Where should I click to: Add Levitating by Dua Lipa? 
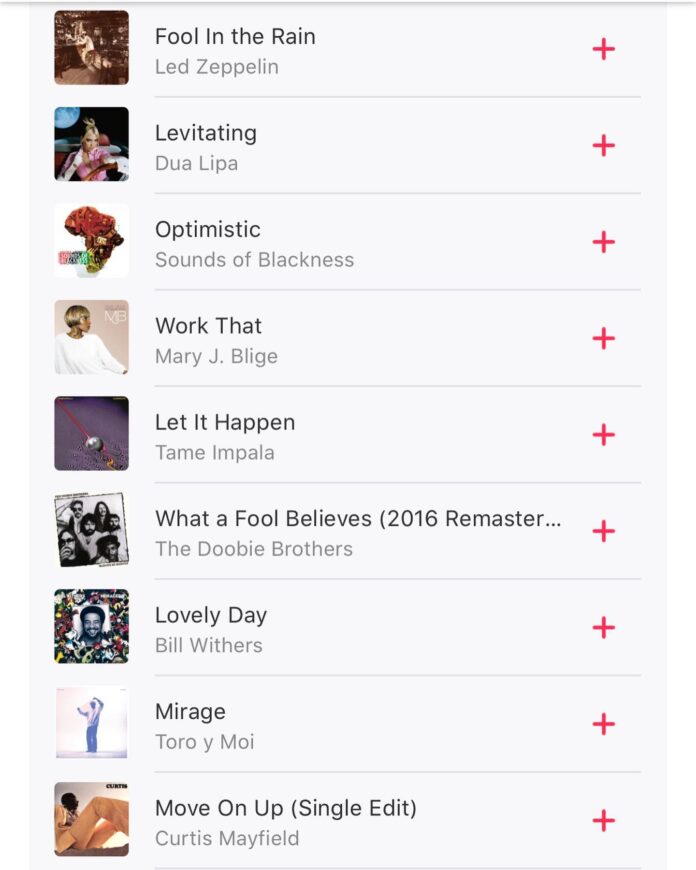click(x=603, y=146)
